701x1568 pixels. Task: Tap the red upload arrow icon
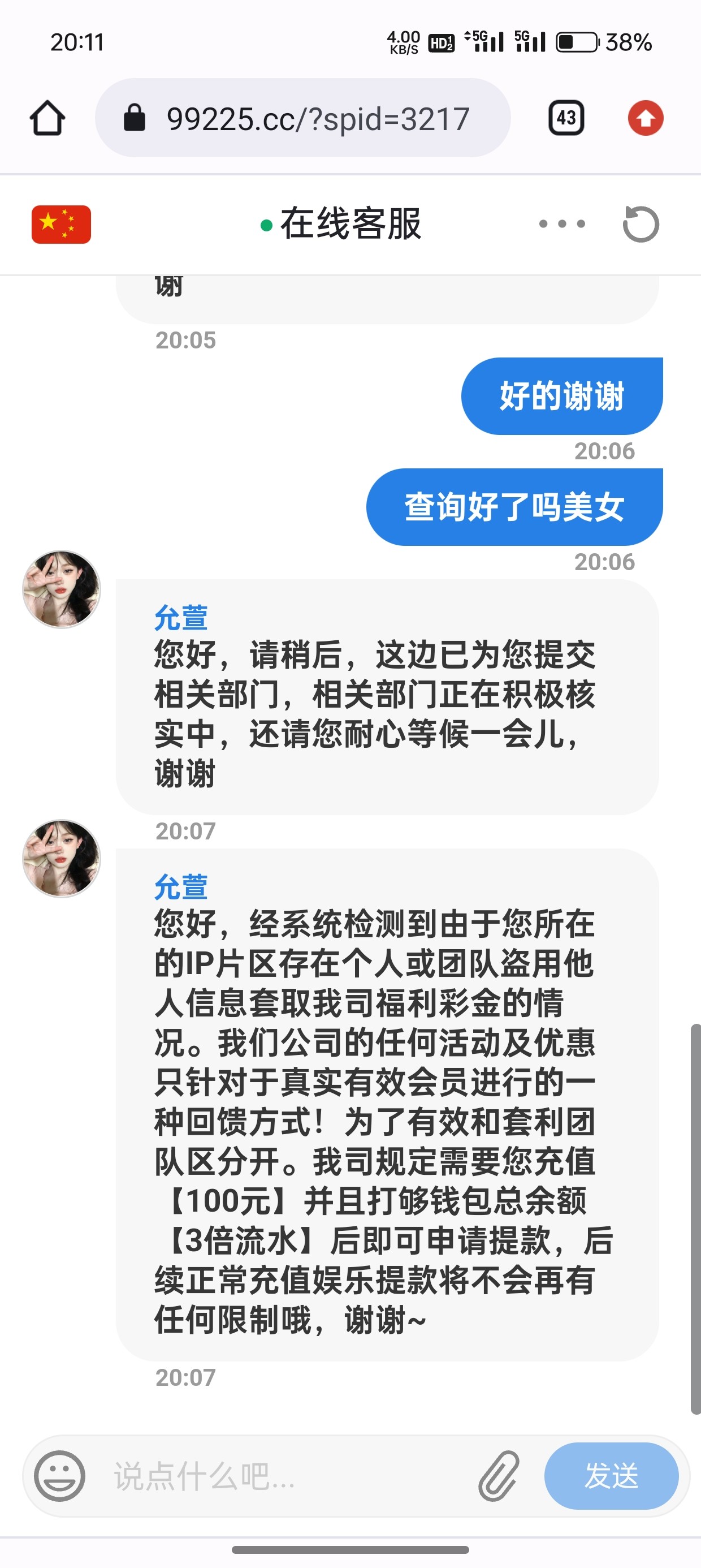(645, 118)
